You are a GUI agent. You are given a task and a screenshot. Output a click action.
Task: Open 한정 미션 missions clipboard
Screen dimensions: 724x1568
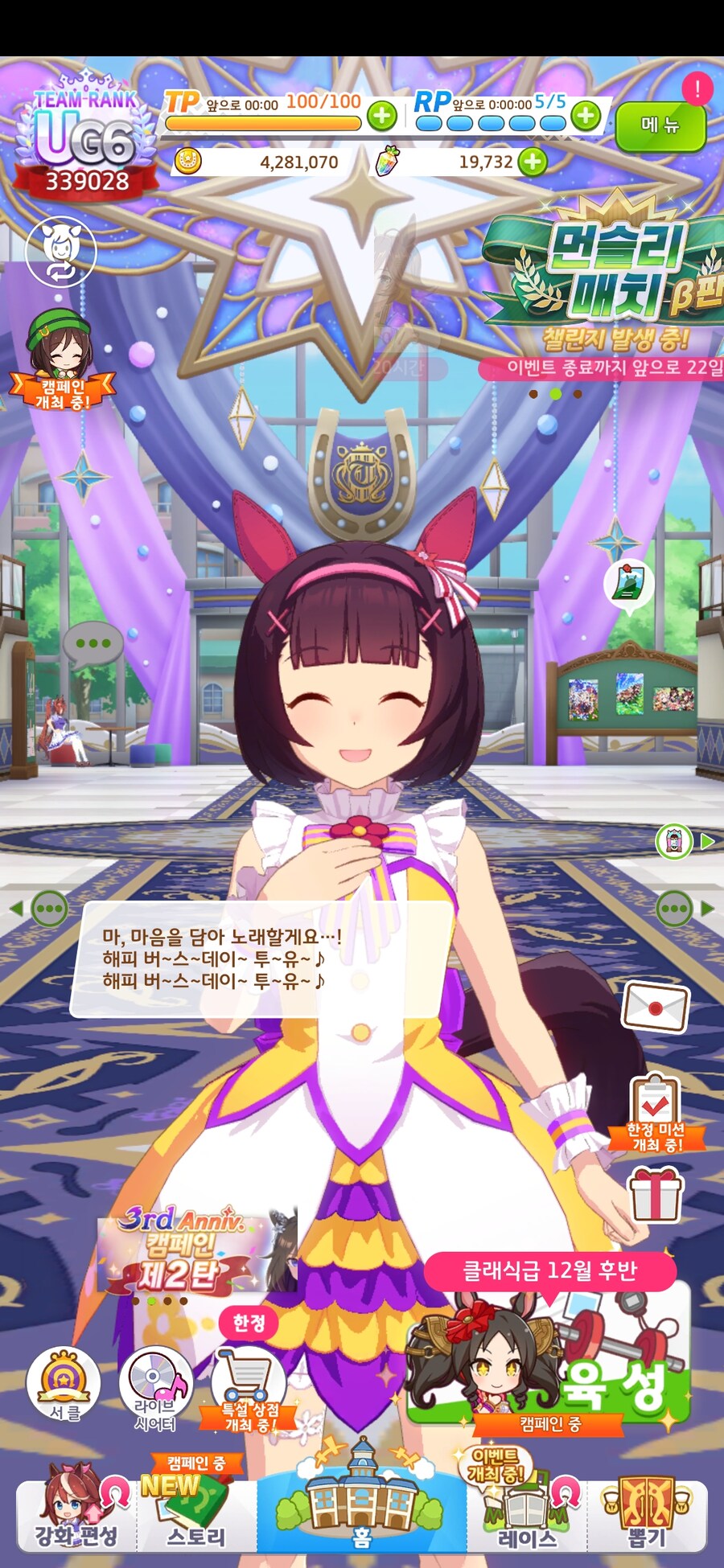coord(656,1114)
